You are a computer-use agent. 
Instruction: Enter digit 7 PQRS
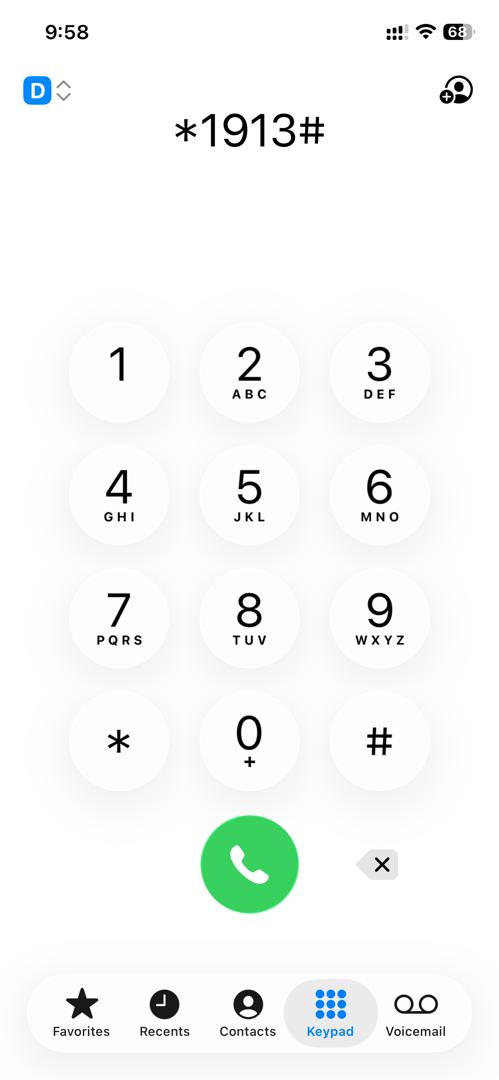pyautogui.click(x=119, y=618)
